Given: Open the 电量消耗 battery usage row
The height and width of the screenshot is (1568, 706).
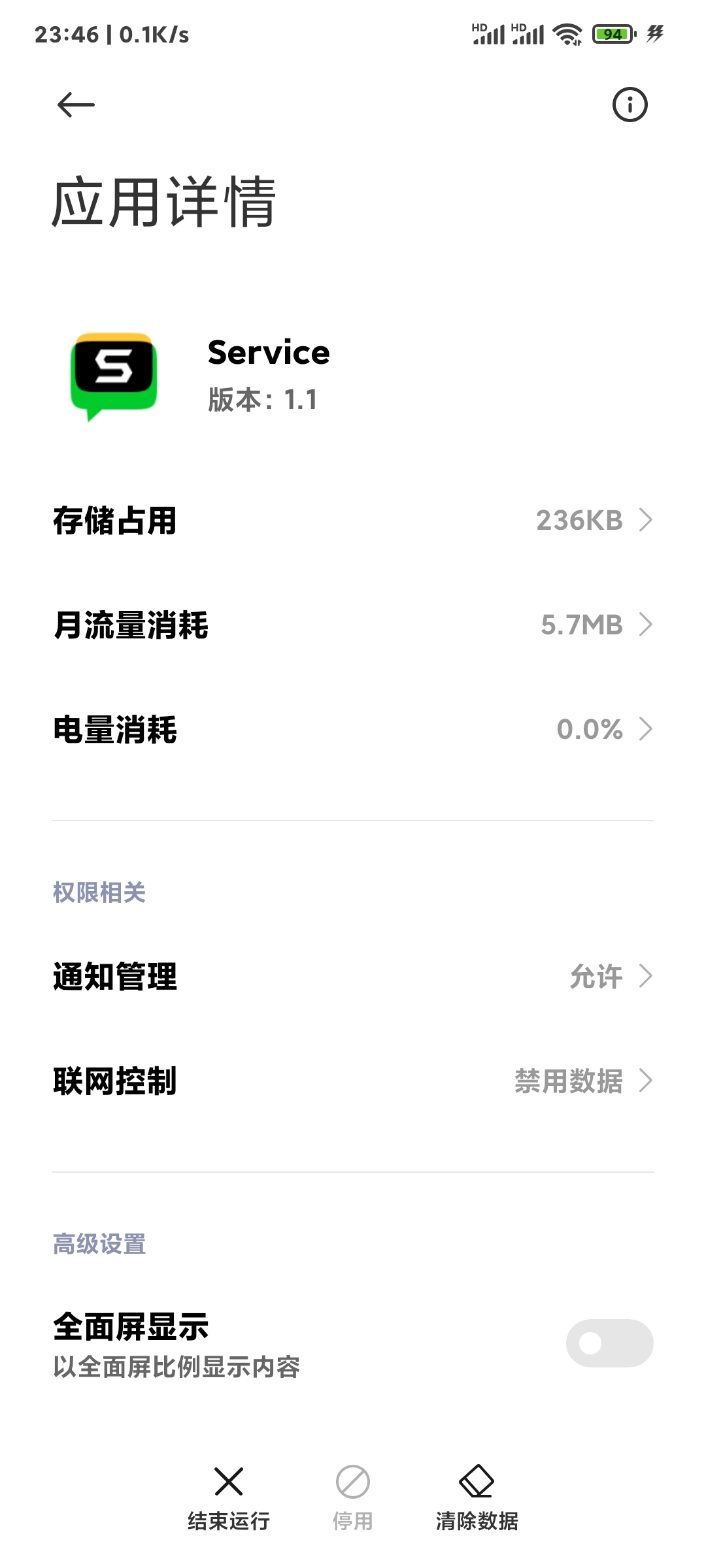Looking at the screenshot, I should point(353,729).
